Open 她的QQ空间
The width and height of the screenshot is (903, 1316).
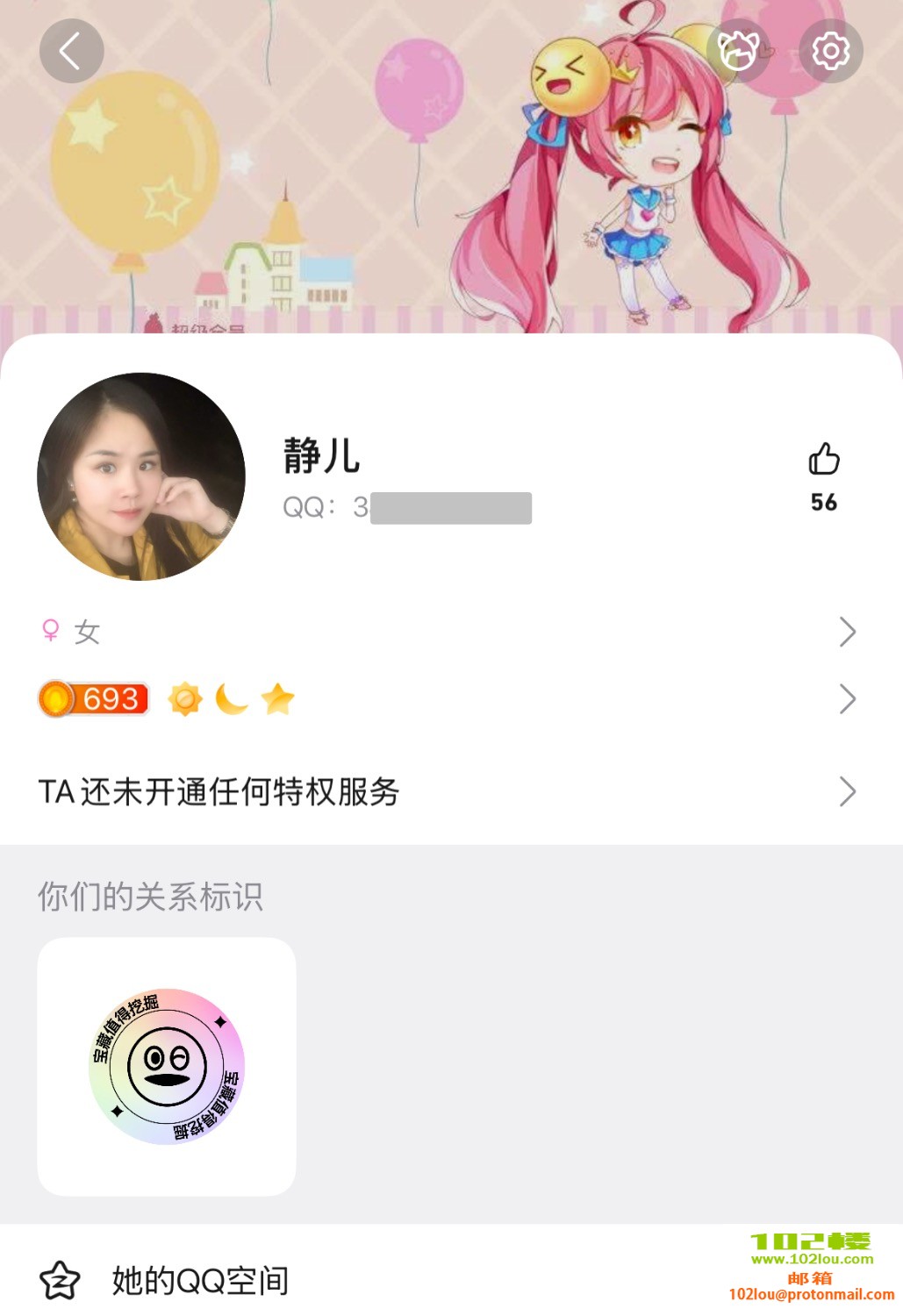click(x=200, y=1281)
